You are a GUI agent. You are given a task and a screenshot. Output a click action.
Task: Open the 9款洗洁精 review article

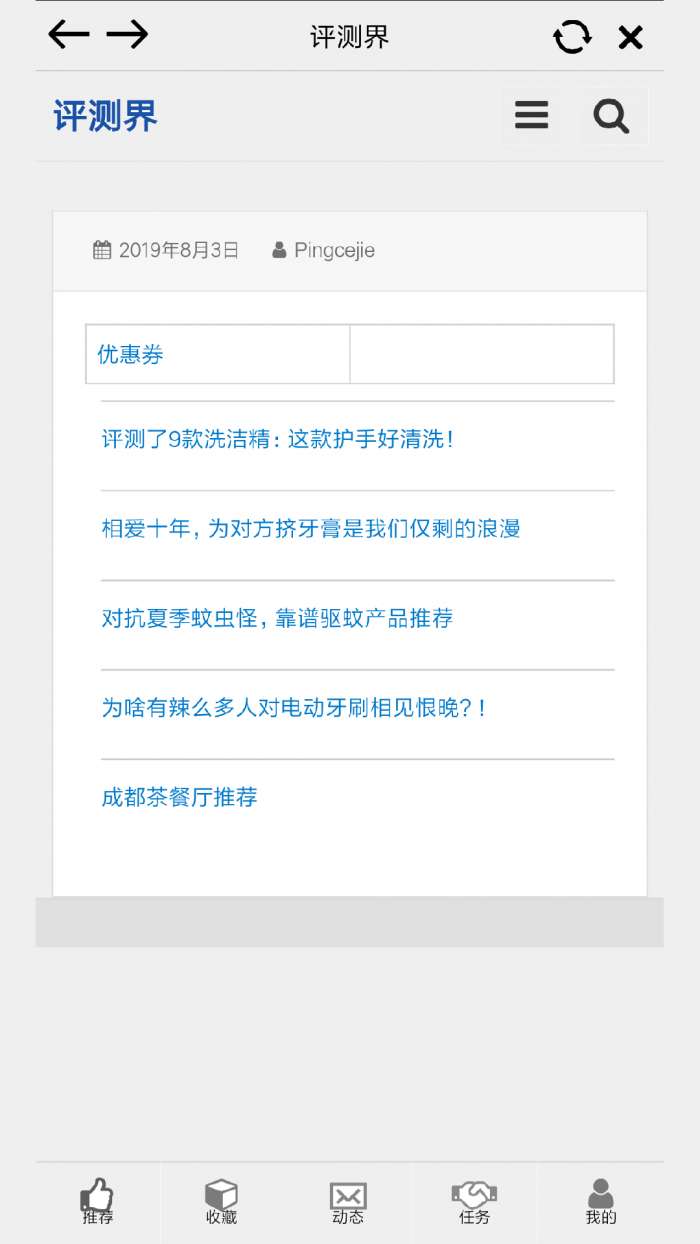coord(278,439)
